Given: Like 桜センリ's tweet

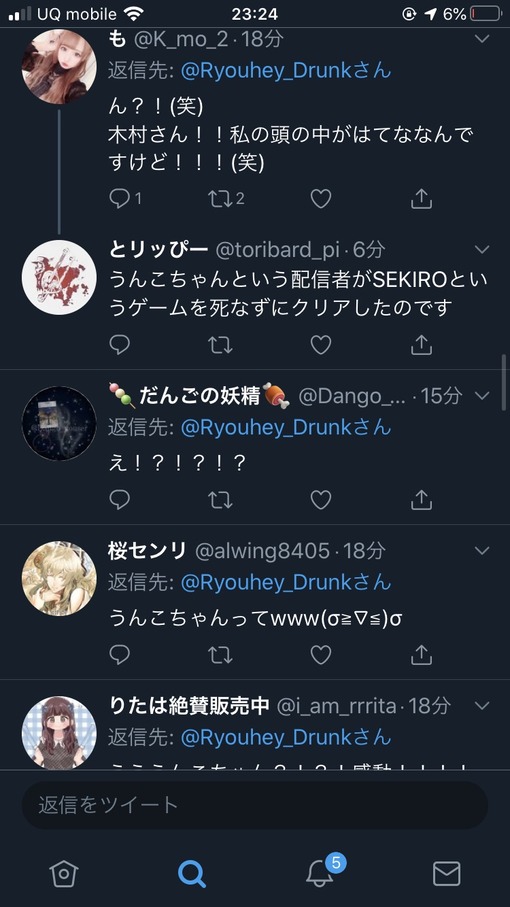Looking at the screenshot, I should tap(321, 655).
